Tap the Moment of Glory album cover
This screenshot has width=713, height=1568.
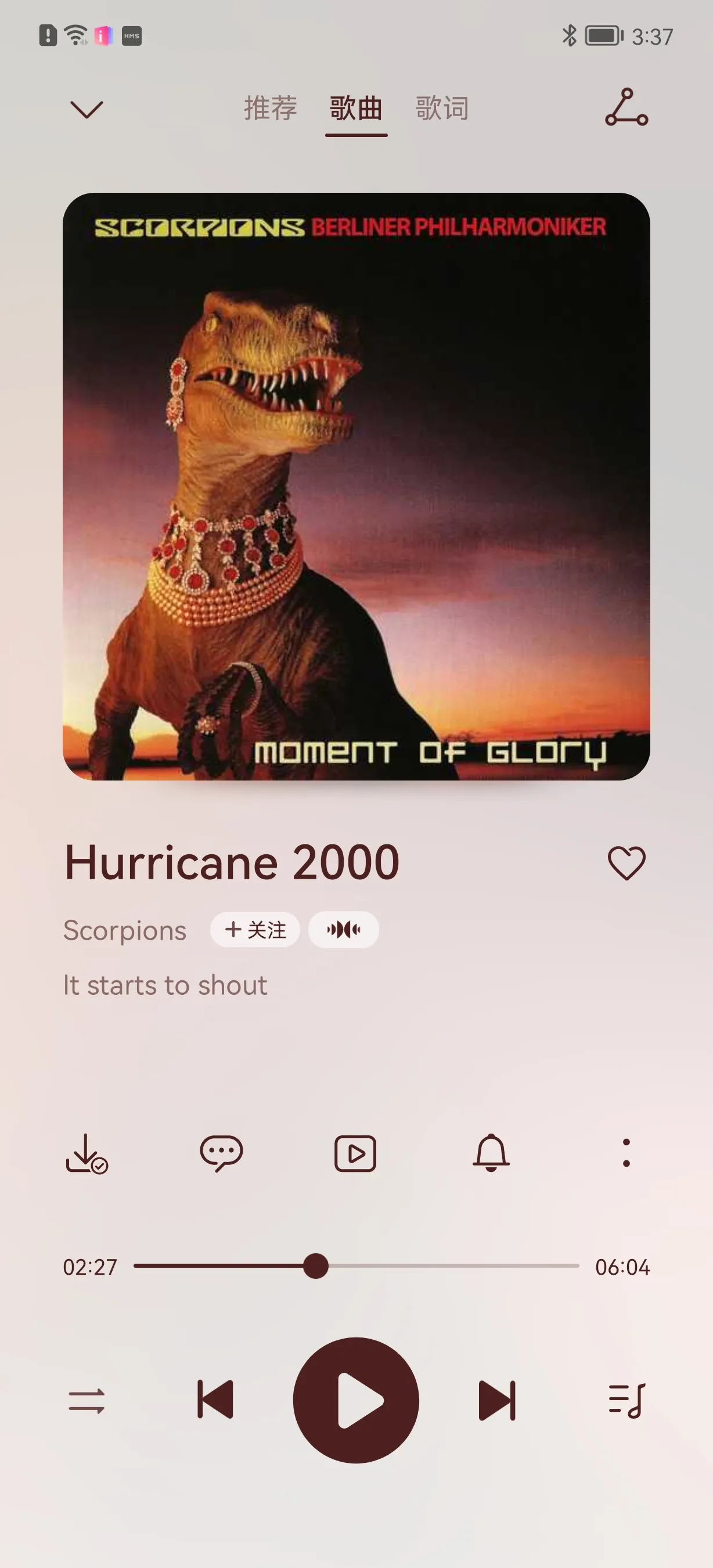[x=356, y=486]
